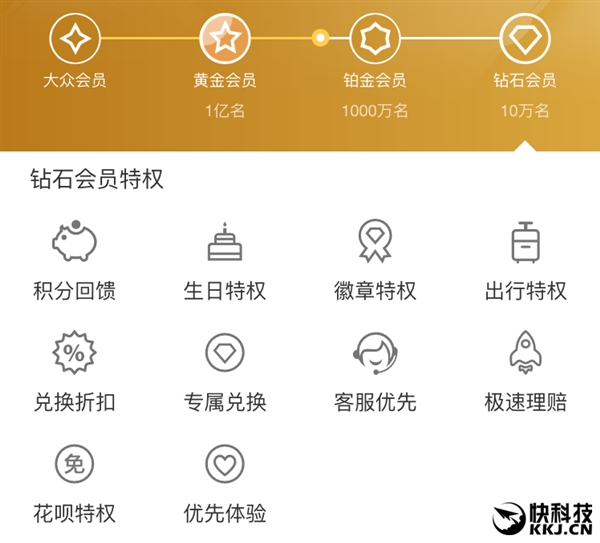Select the 大众会员 tier
The image size is (600, 543).
coord(74,39)
